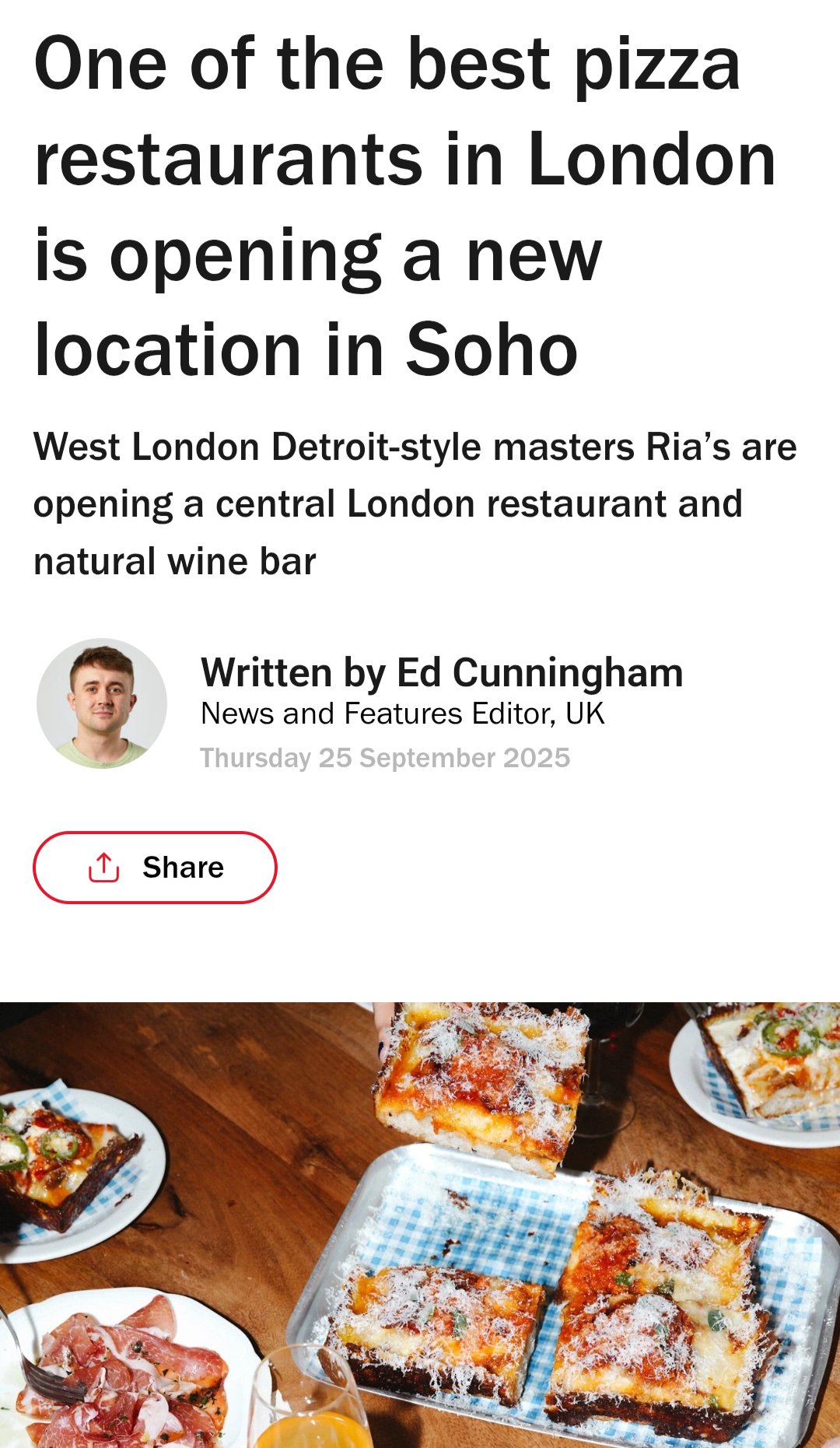
Task: Share this article
Action: (155, 867)
